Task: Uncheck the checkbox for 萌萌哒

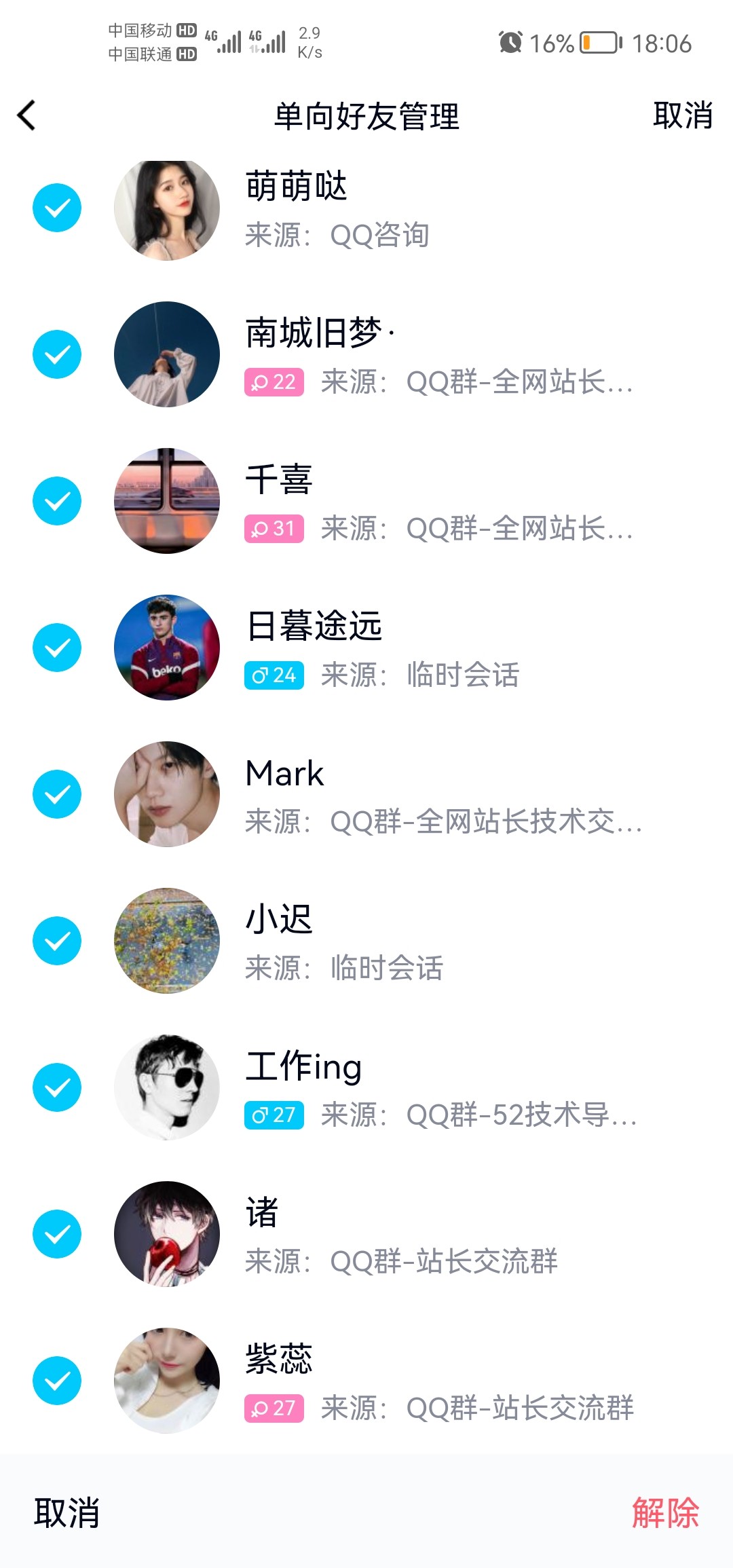Action: tap(57, 208)
